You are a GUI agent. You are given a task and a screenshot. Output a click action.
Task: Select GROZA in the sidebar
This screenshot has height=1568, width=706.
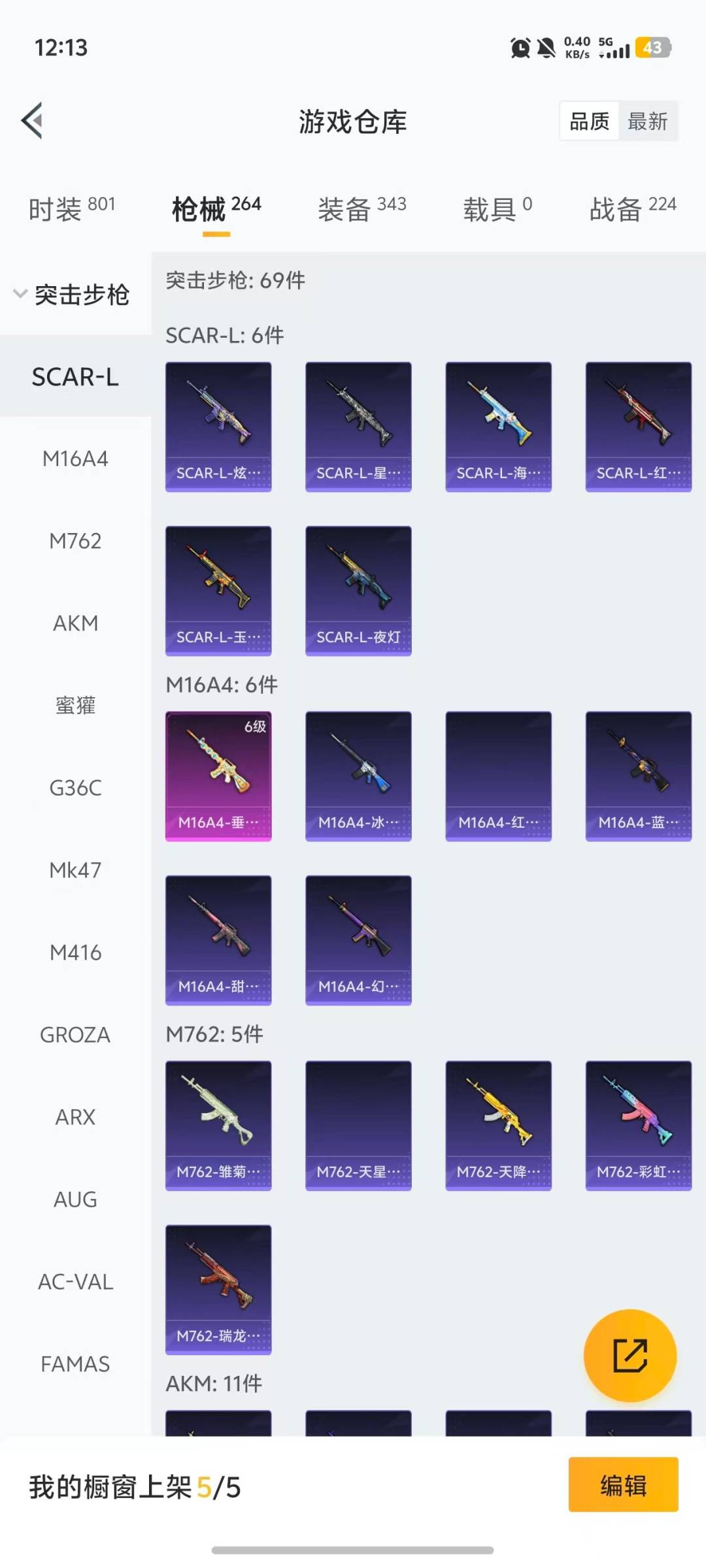click(75, 1035)
